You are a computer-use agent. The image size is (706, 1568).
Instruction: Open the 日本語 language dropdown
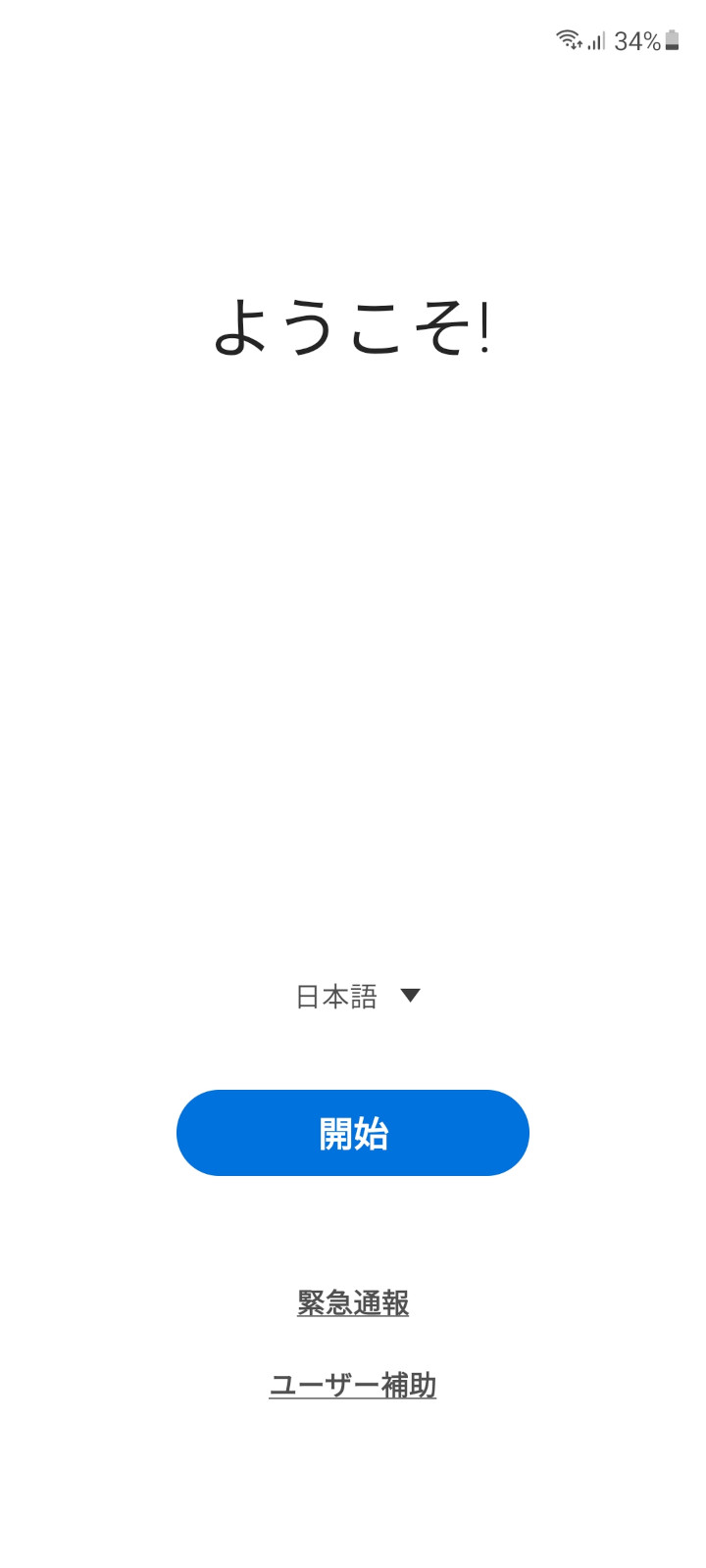tap(357, 997)
